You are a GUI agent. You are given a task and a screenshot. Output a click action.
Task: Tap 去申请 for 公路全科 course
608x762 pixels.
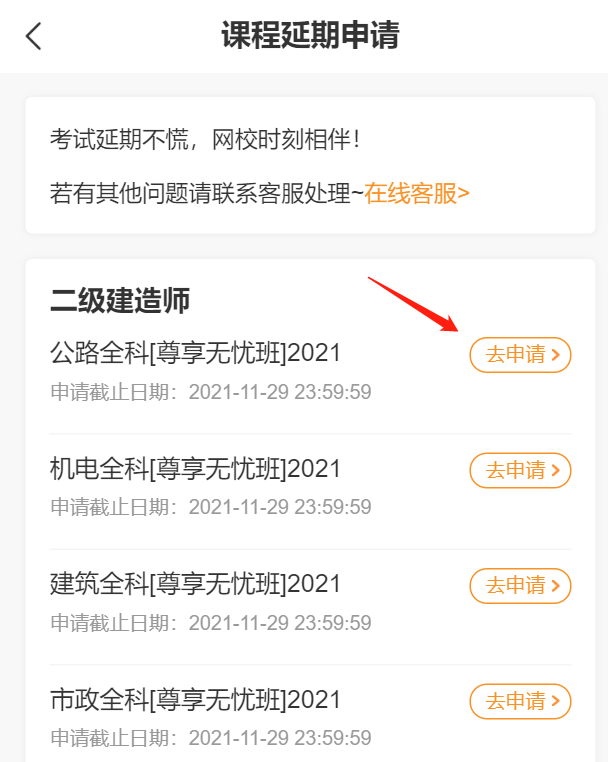coord(520,355)
